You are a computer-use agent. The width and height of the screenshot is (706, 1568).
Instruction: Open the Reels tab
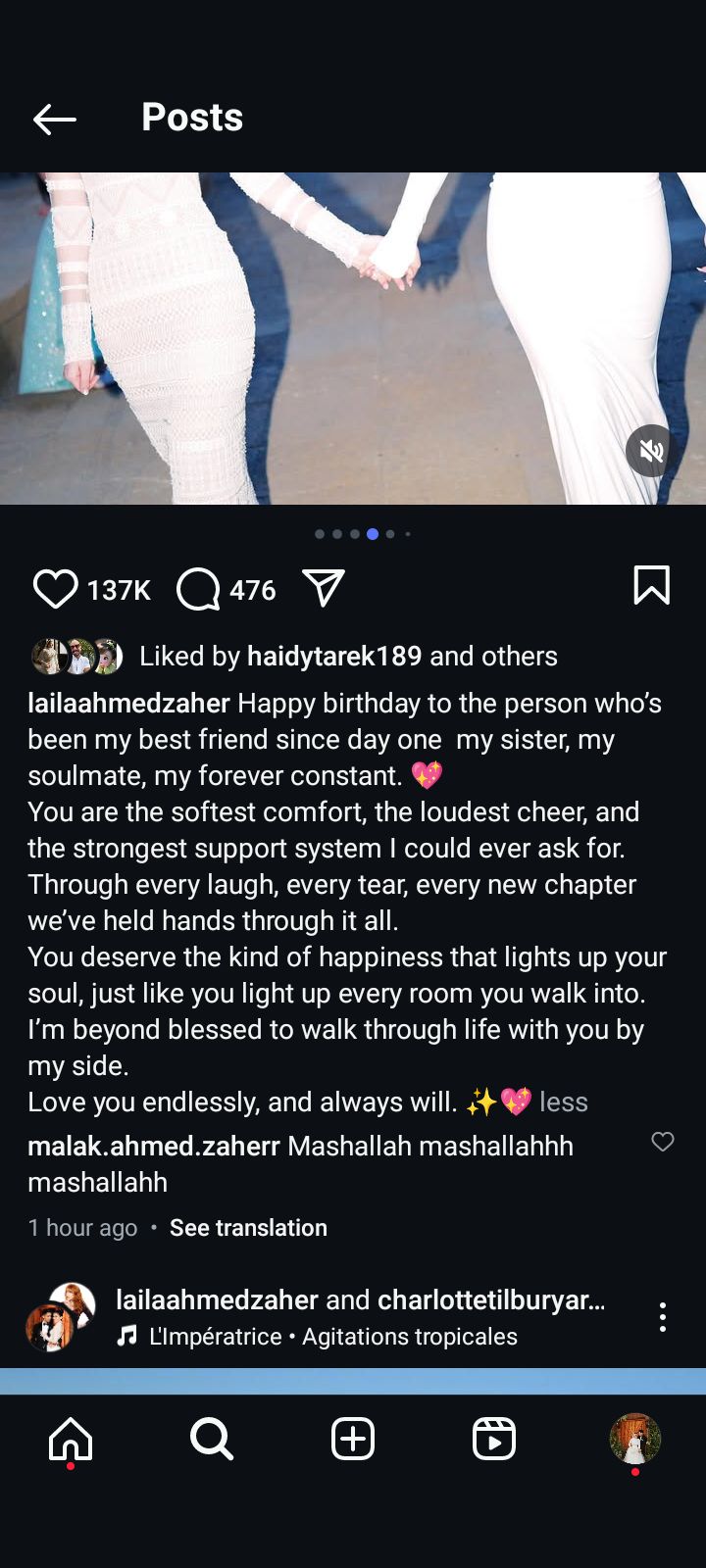[x=494, y=1439]
